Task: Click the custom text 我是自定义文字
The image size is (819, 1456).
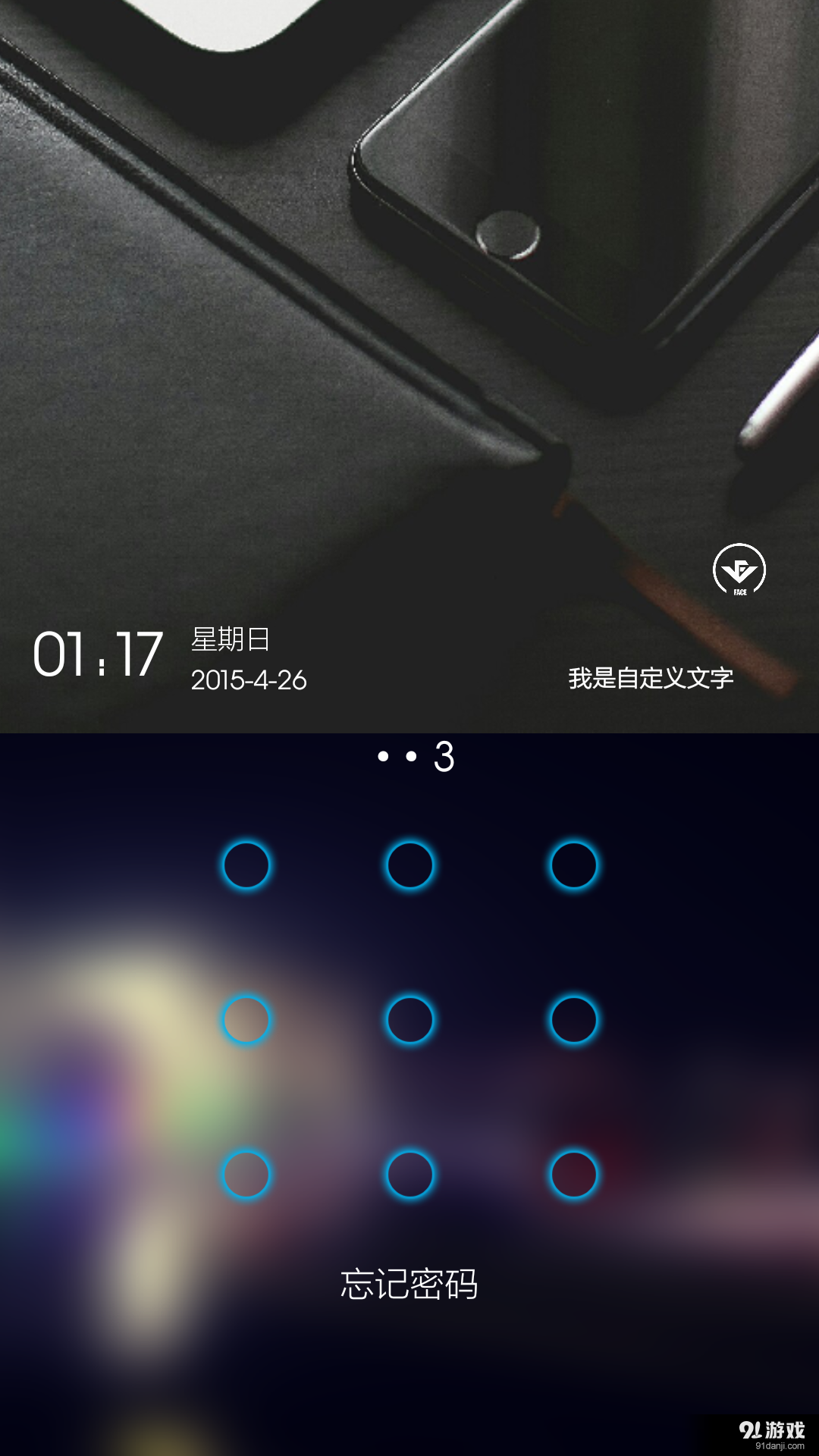Action: (x=652, y=680)
